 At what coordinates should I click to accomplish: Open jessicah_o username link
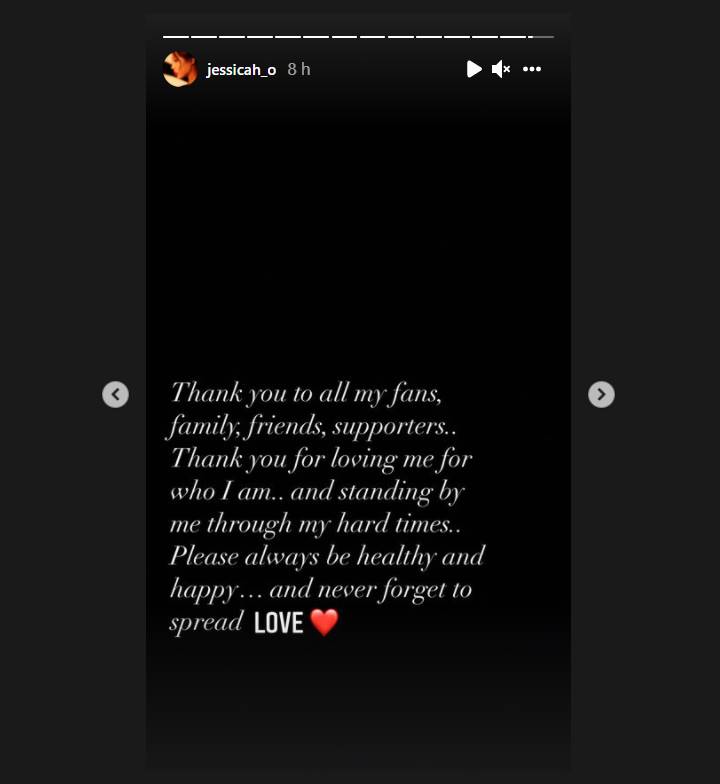[241, 69]
